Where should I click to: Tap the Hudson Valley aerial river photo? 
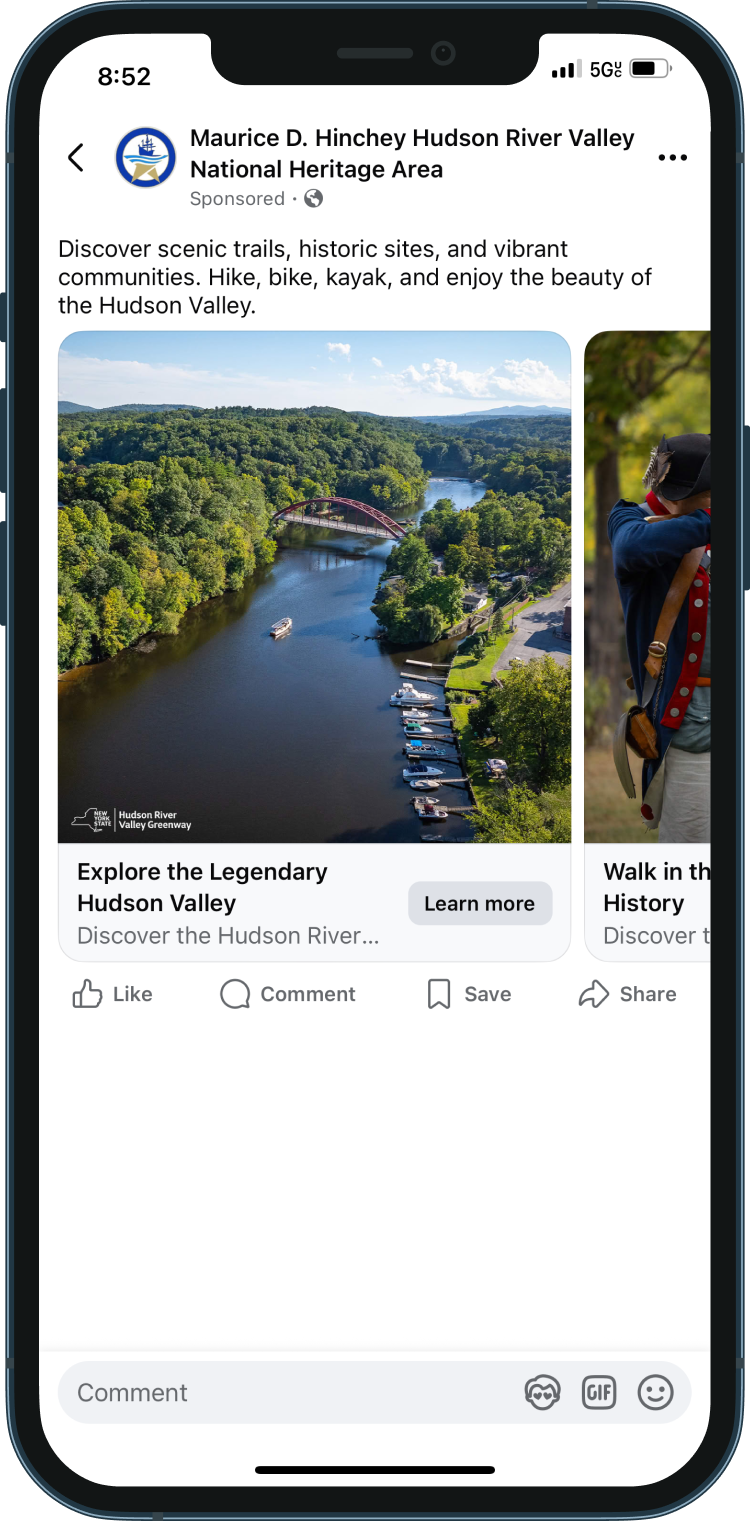click(314, 587)
